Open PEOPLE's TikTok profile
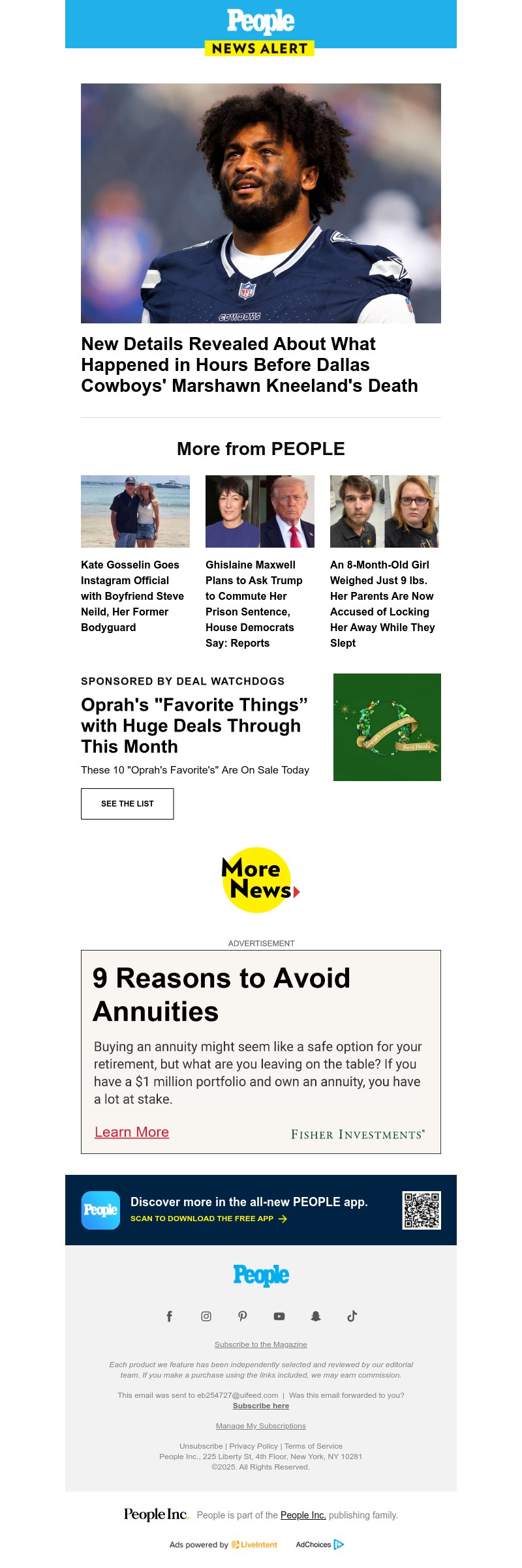The height and width of the screenshot is (1568, 522). (352, 1316)
